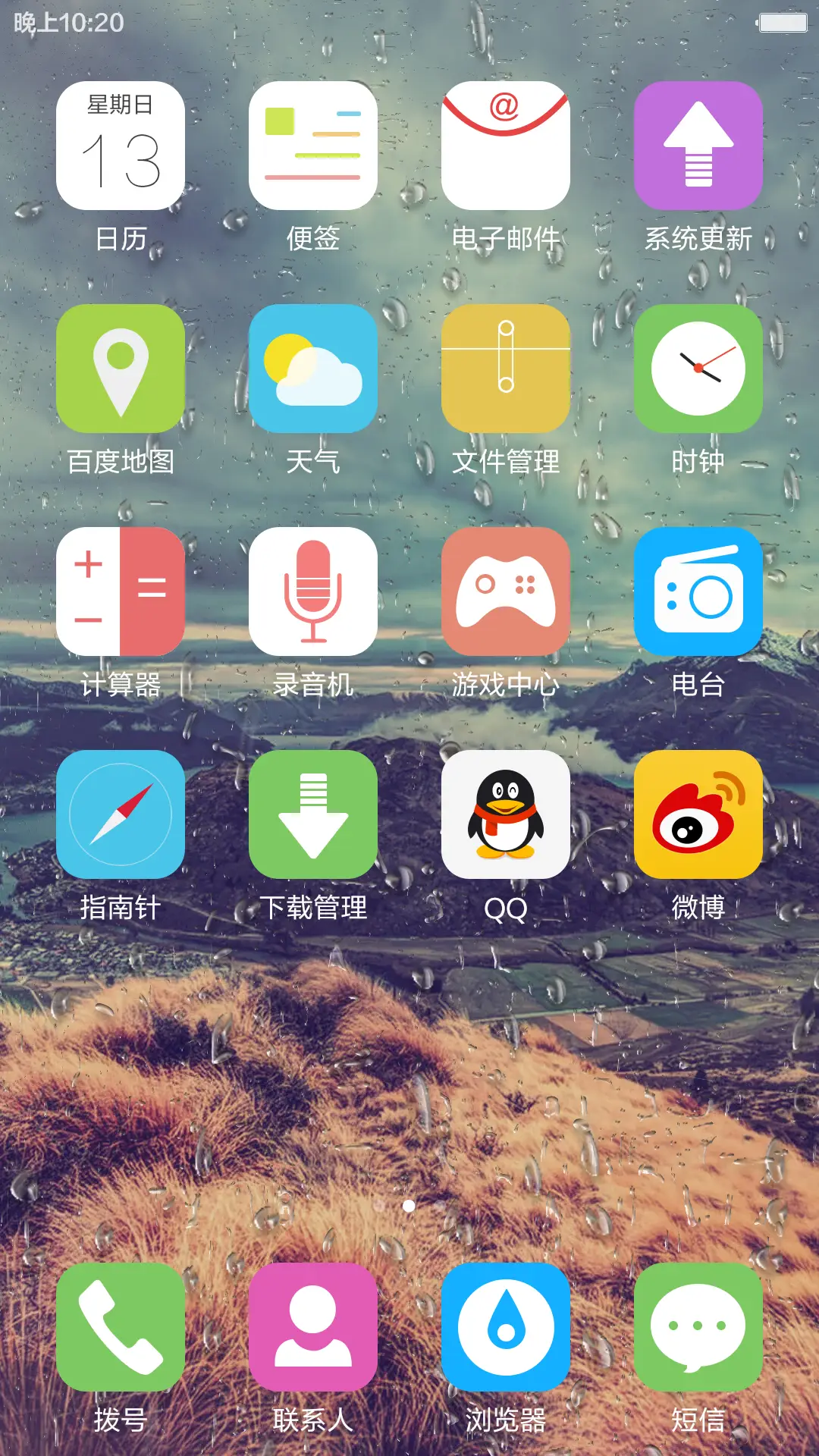The height and width of the screenshot is (1456, 819).
Task: Open the Weather app
Action: click(x=313, y=369)
